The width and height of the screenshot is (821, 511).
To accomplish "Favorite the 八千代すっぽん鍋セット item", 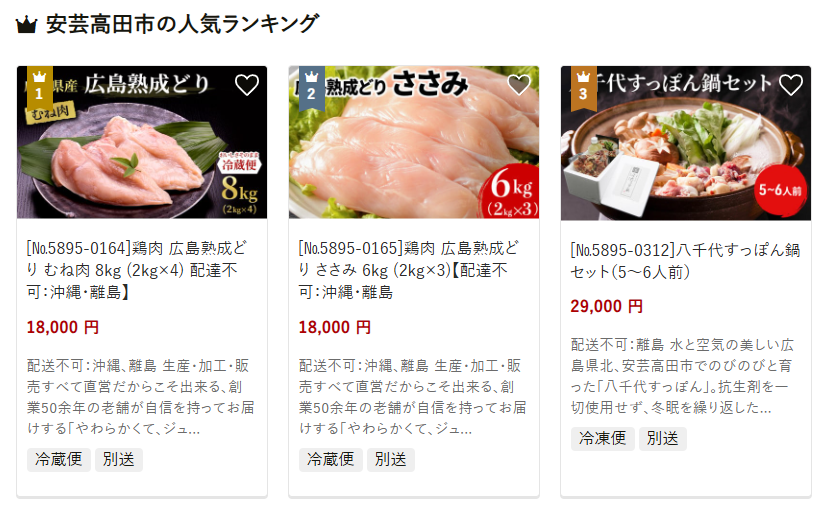I will point(791,85).
